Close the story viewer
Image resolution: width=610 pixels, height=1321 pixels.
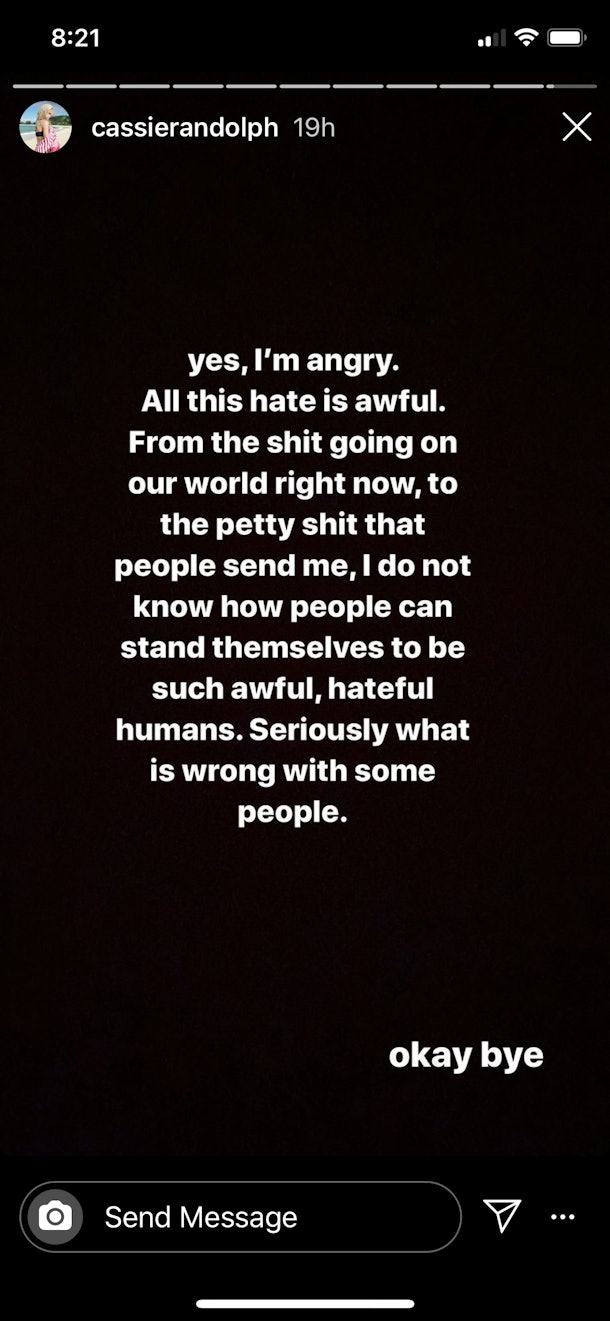pyautogui.click(x=576, y=127)
